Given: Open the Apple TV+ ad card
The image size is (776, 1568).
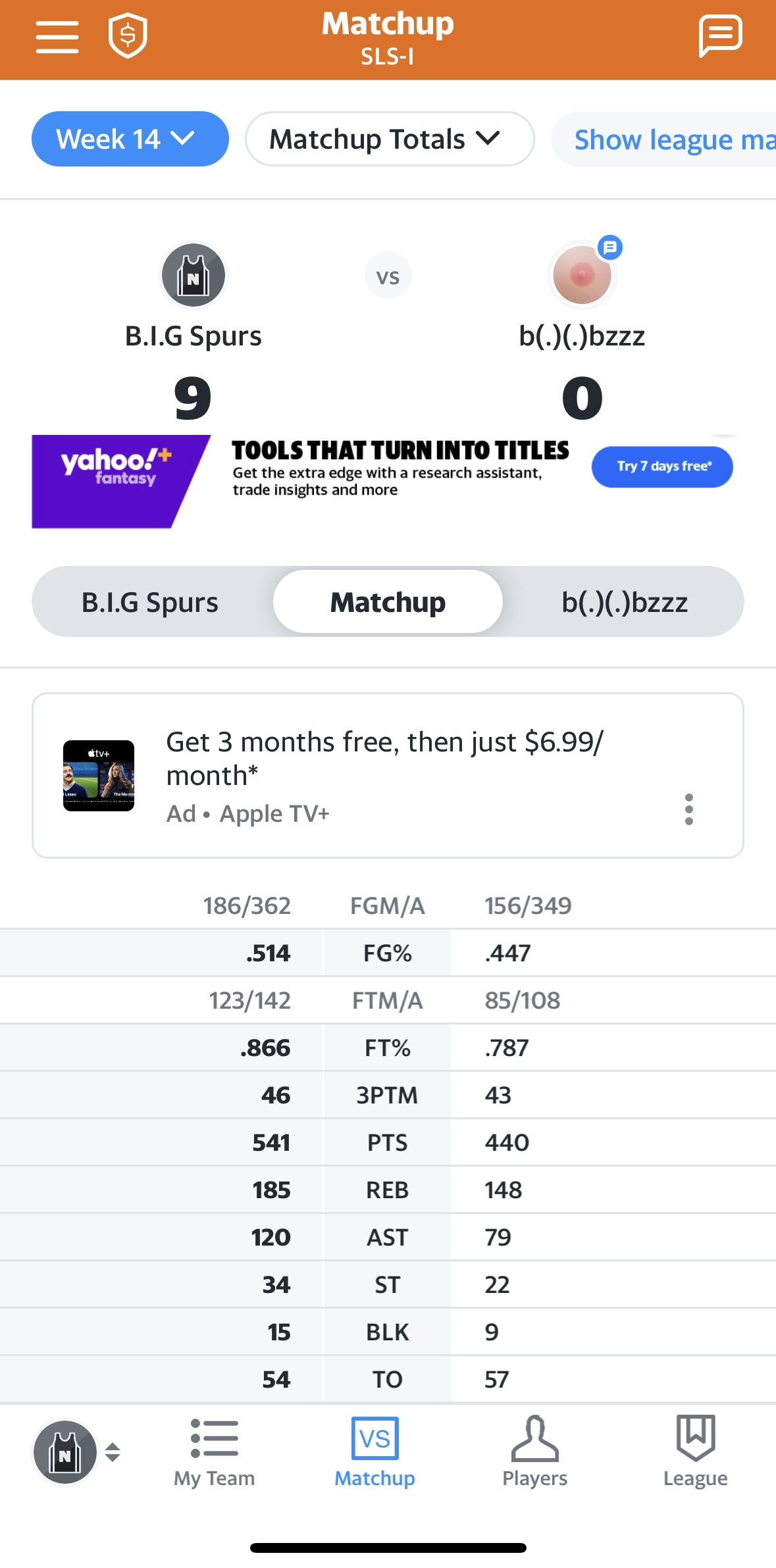Looking at the screenshot, I should 388,775.
